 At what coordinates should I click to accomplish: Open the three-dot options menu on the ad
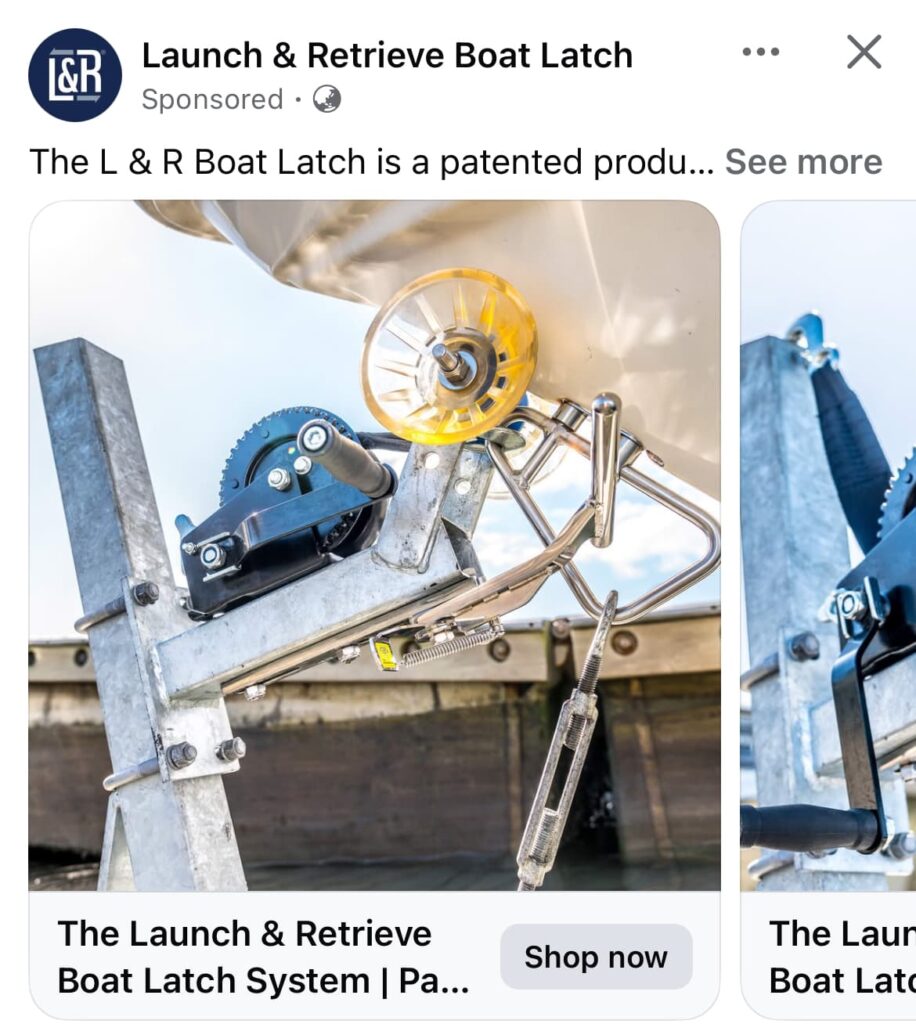click(x=760, y=52)
